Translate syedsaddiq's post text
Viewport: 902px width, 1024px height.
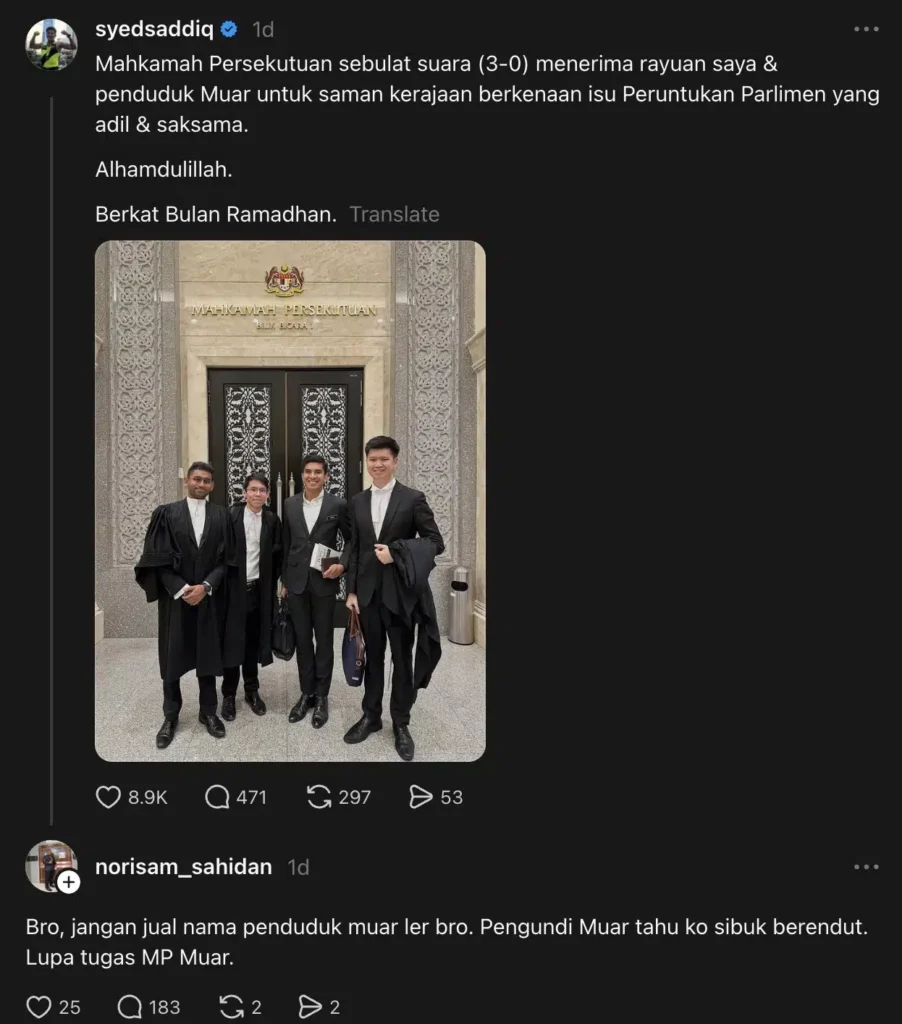tap(394, 214)
